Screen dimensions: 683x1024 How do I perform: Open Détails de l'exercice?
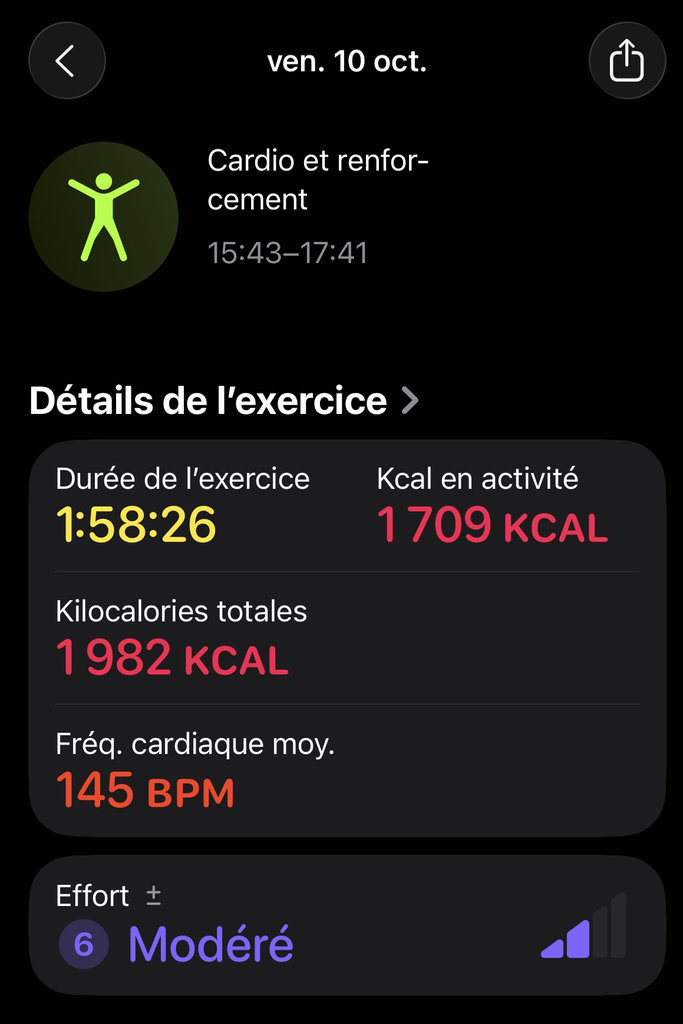point(224,401)
